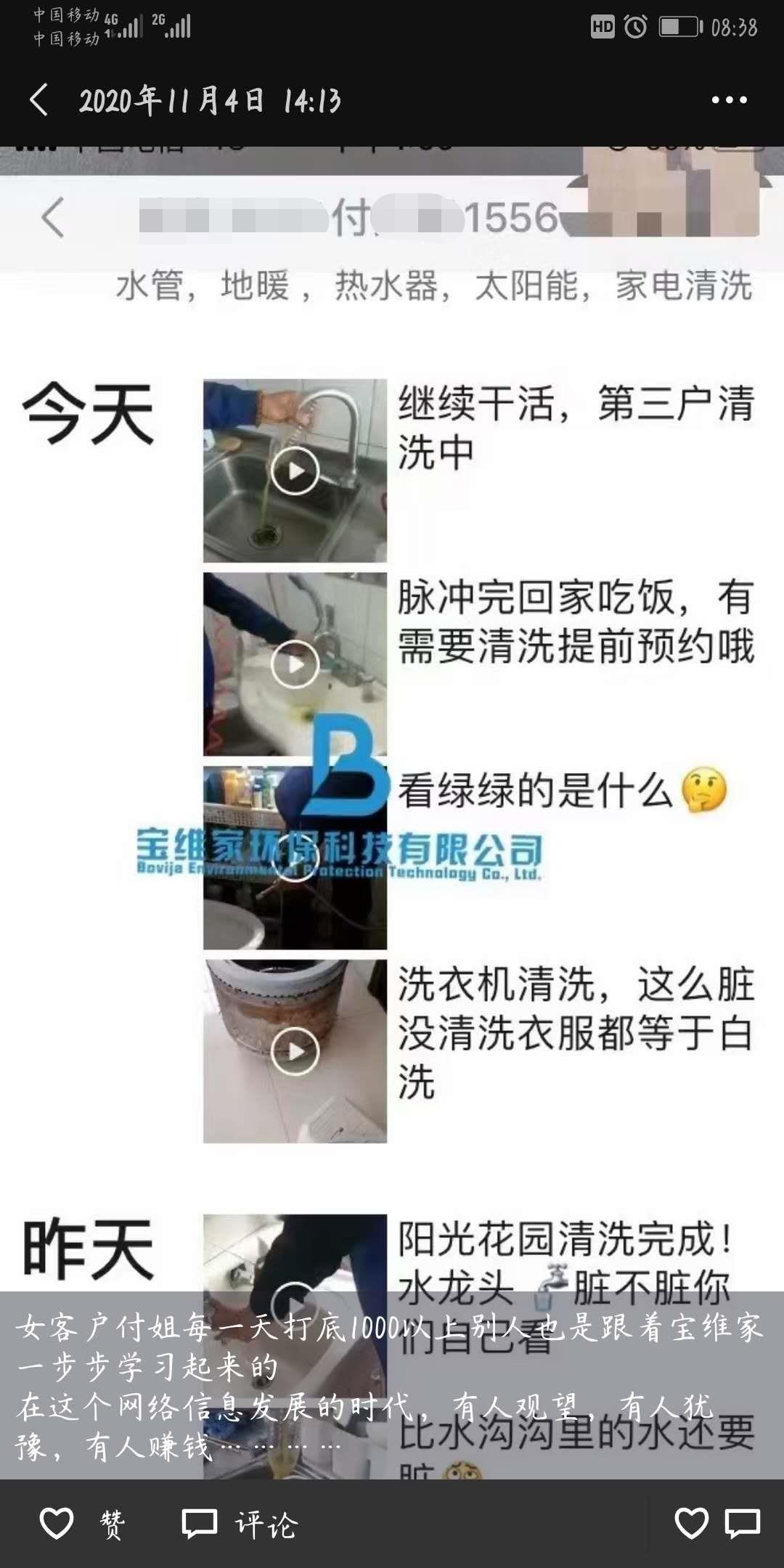Open the post's likes and comments details
This screenshot has width=784, height=1568.
point(717,1523)
